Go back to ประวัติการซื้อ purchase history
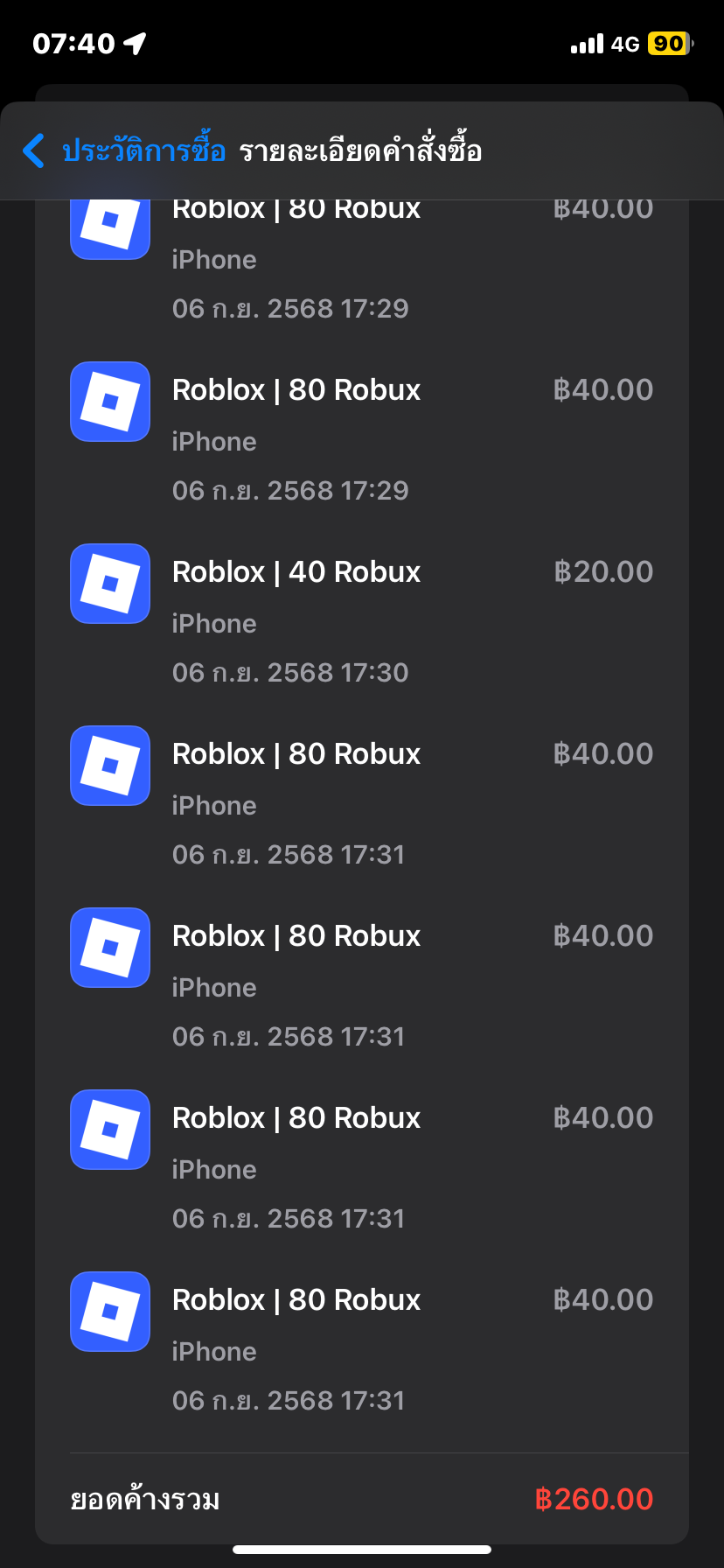This screenshot has width=724, height=1568. (x=124, y=150)
